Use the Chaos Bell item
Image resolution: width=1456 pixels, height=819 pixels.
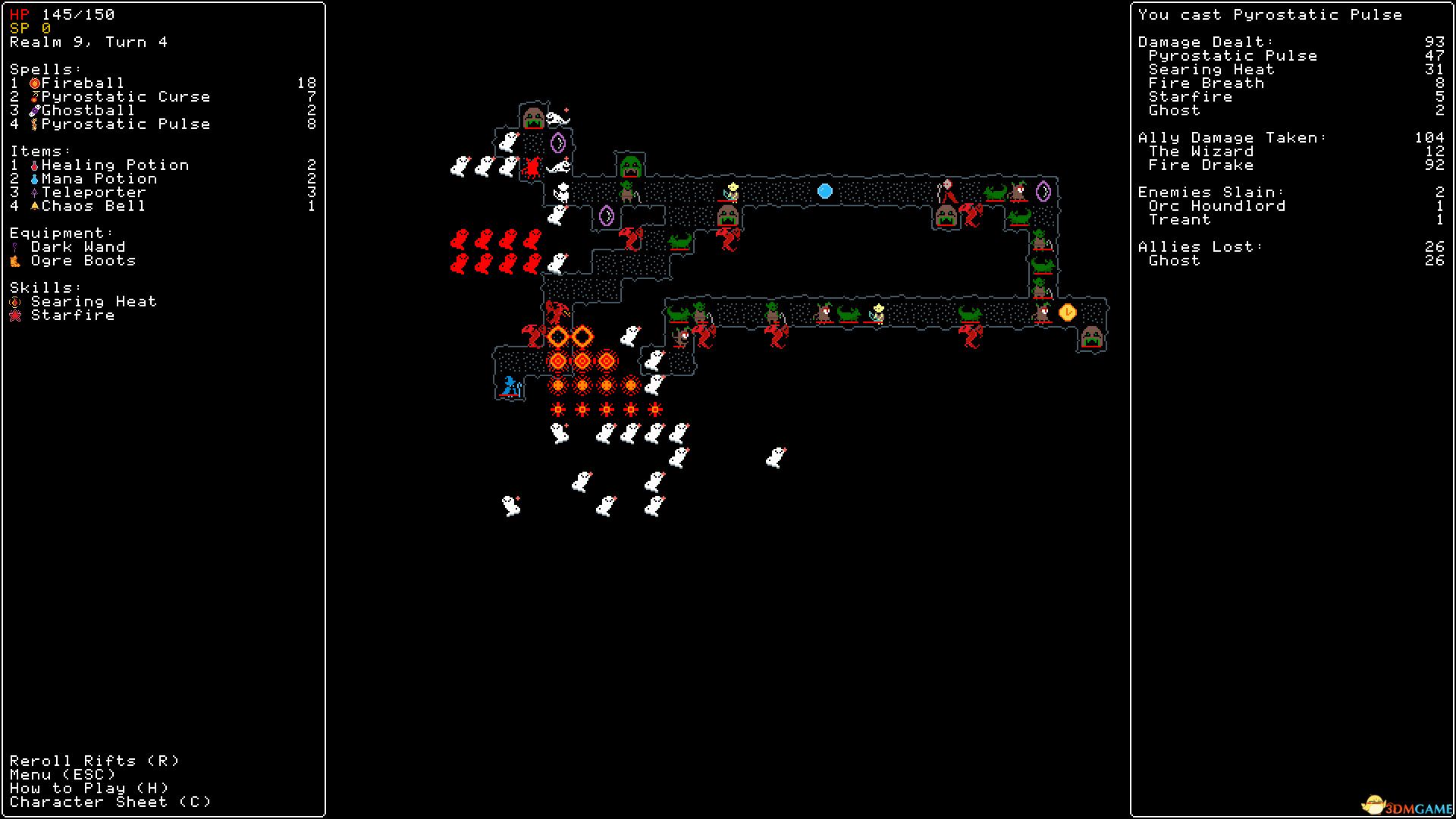pyautogui.click(x=93, y=206)
